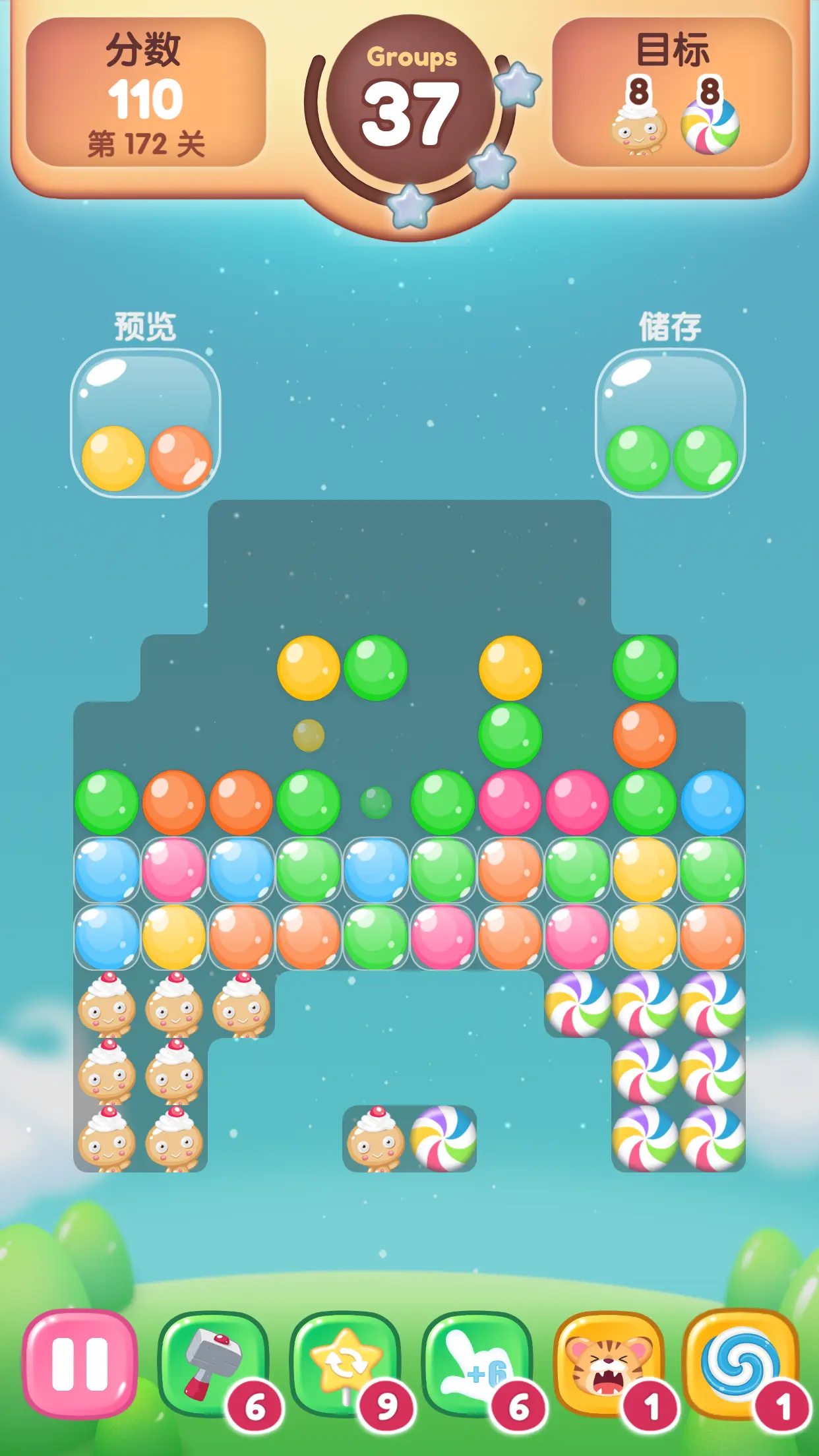The height and width of the screenshot is (1456, 819).
Task: Tap the 储存 storage bubble box
Action: pos(670,423)
